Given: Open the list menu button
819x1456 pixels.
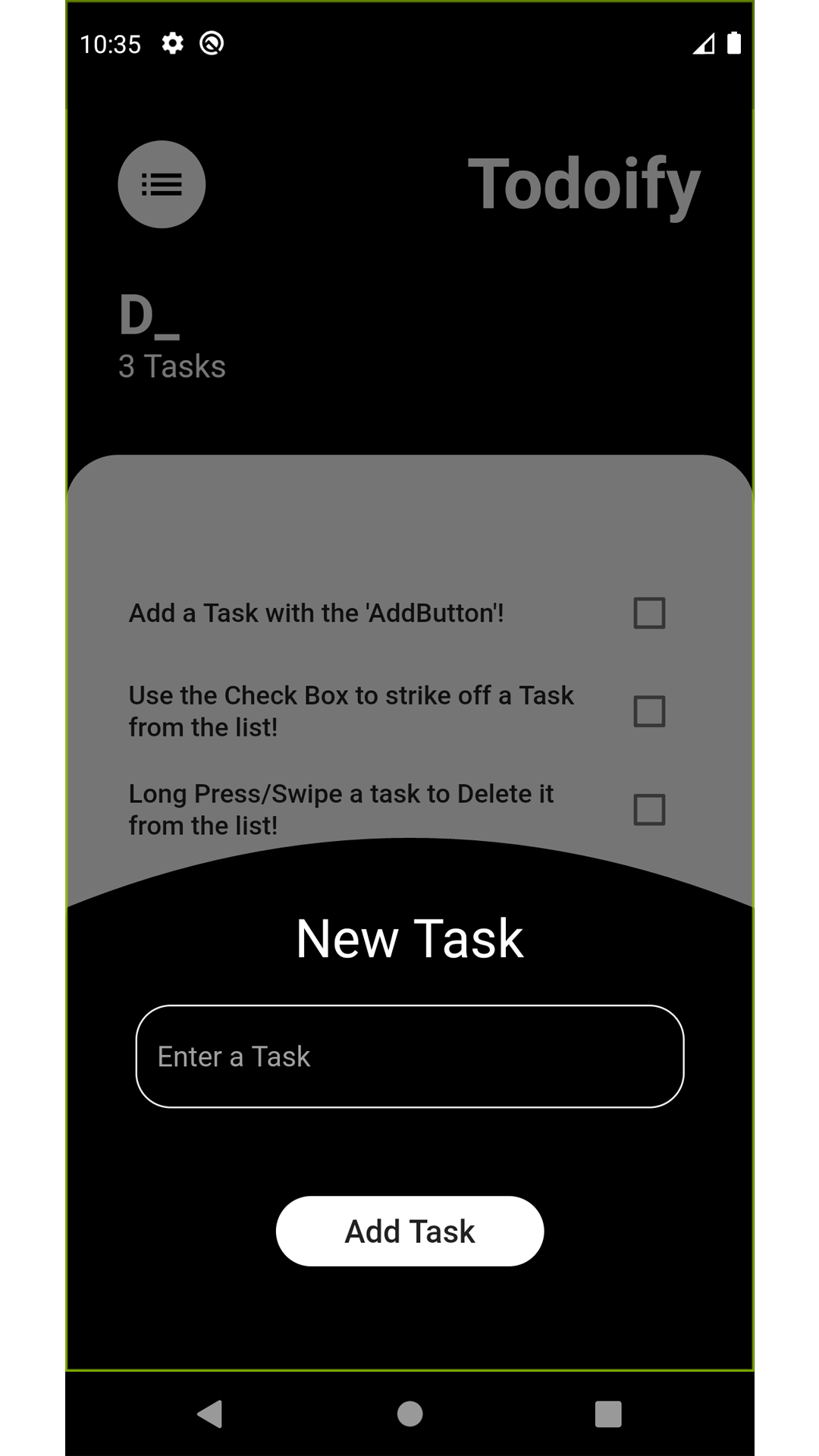Looking at the screenshot, I should click(x=162, y=184).
